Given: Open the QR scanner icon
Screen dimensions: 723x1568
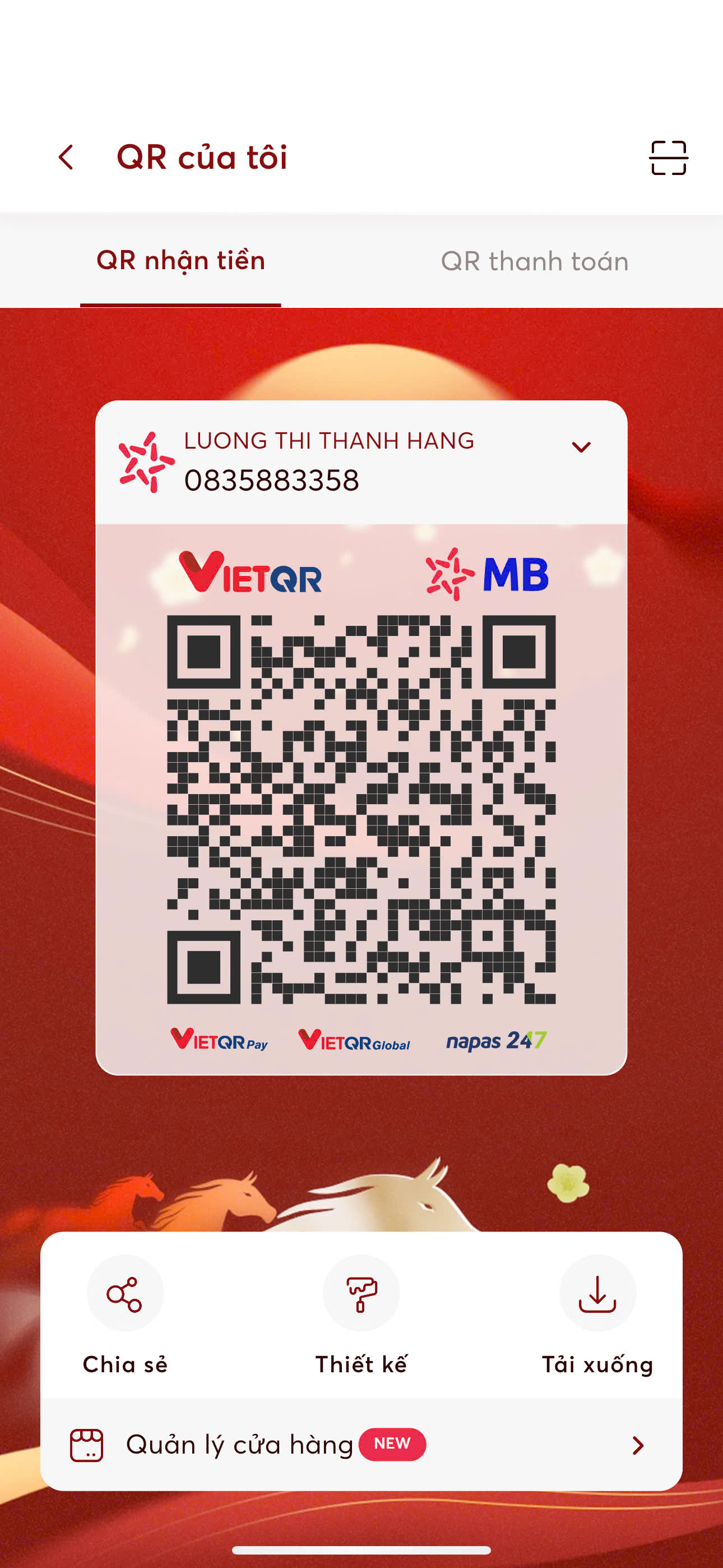Looking at the screenshot, I should pyautogui.click(x=668, y=158).
